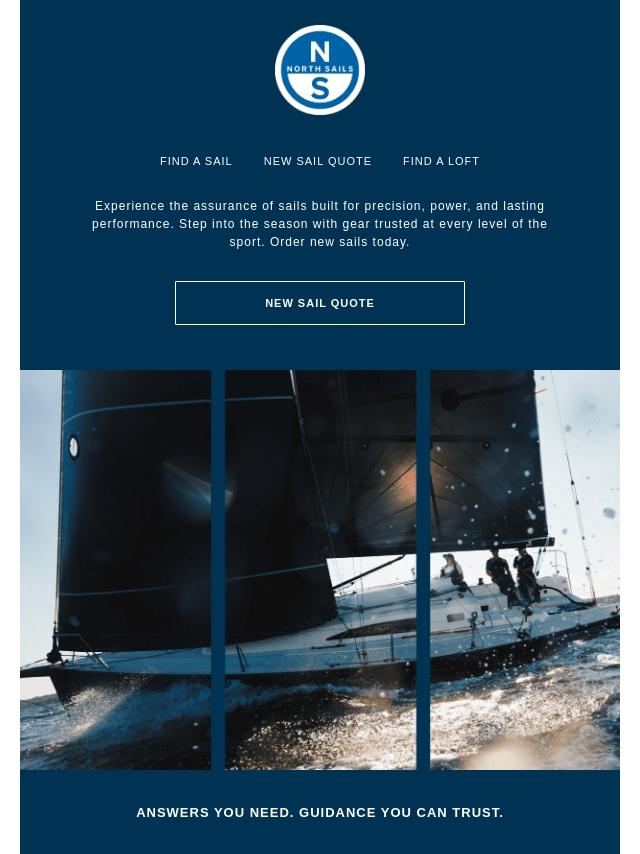Tap the outlined New Sail Quote button
The width and height of the screenshot is (640, 854).
(320, 303)
